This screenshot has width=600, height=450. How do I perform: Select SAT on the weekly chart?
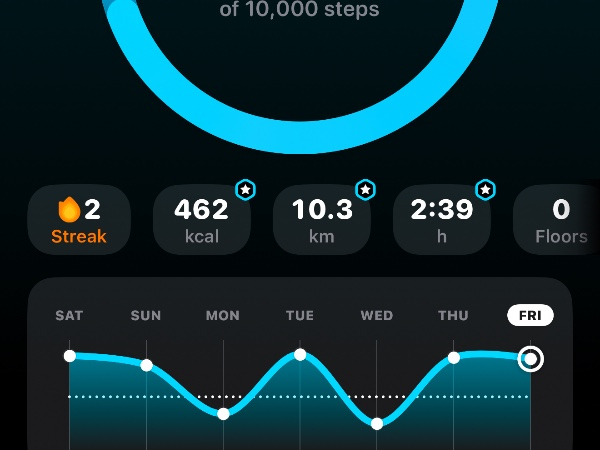tap(69, 315)
